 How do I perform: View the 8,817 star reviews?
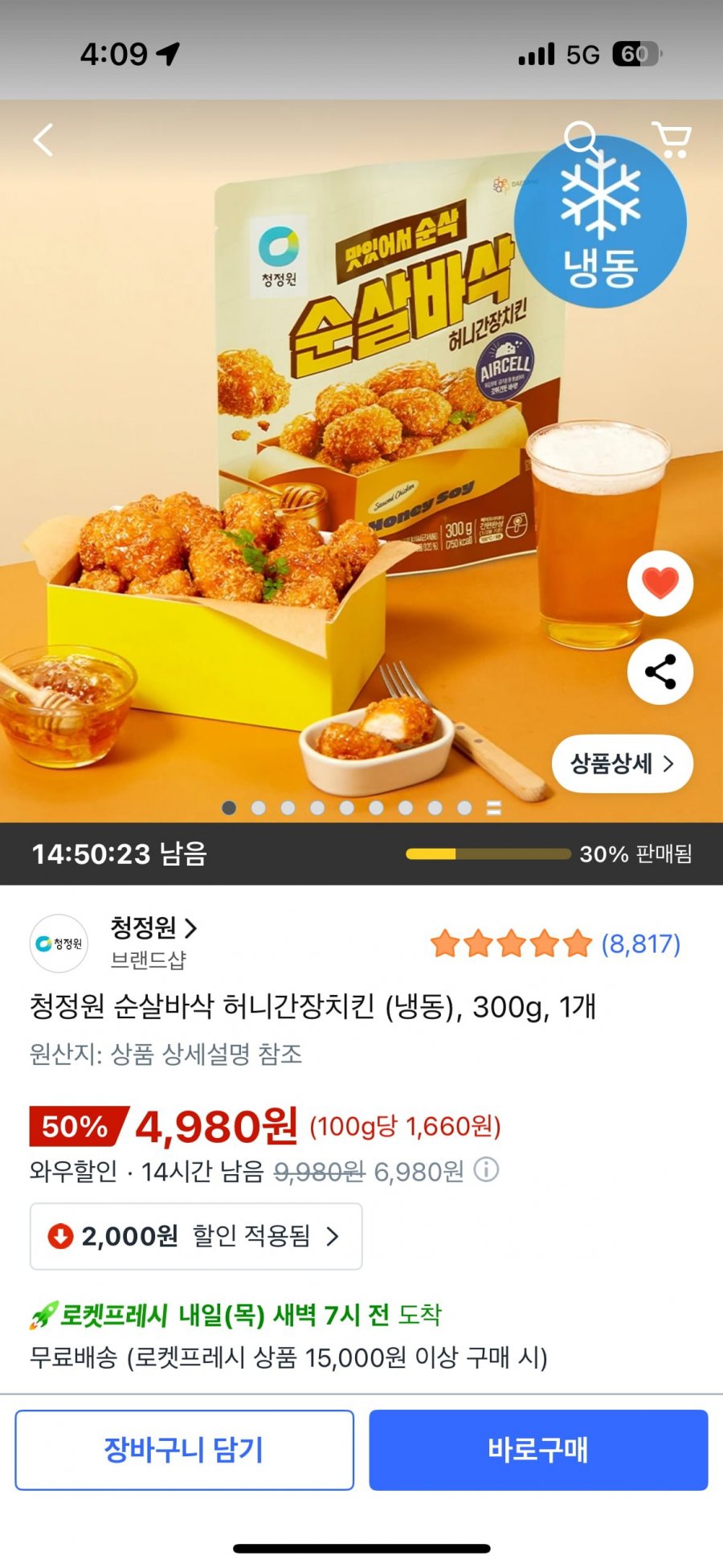[x=555, y=944]
